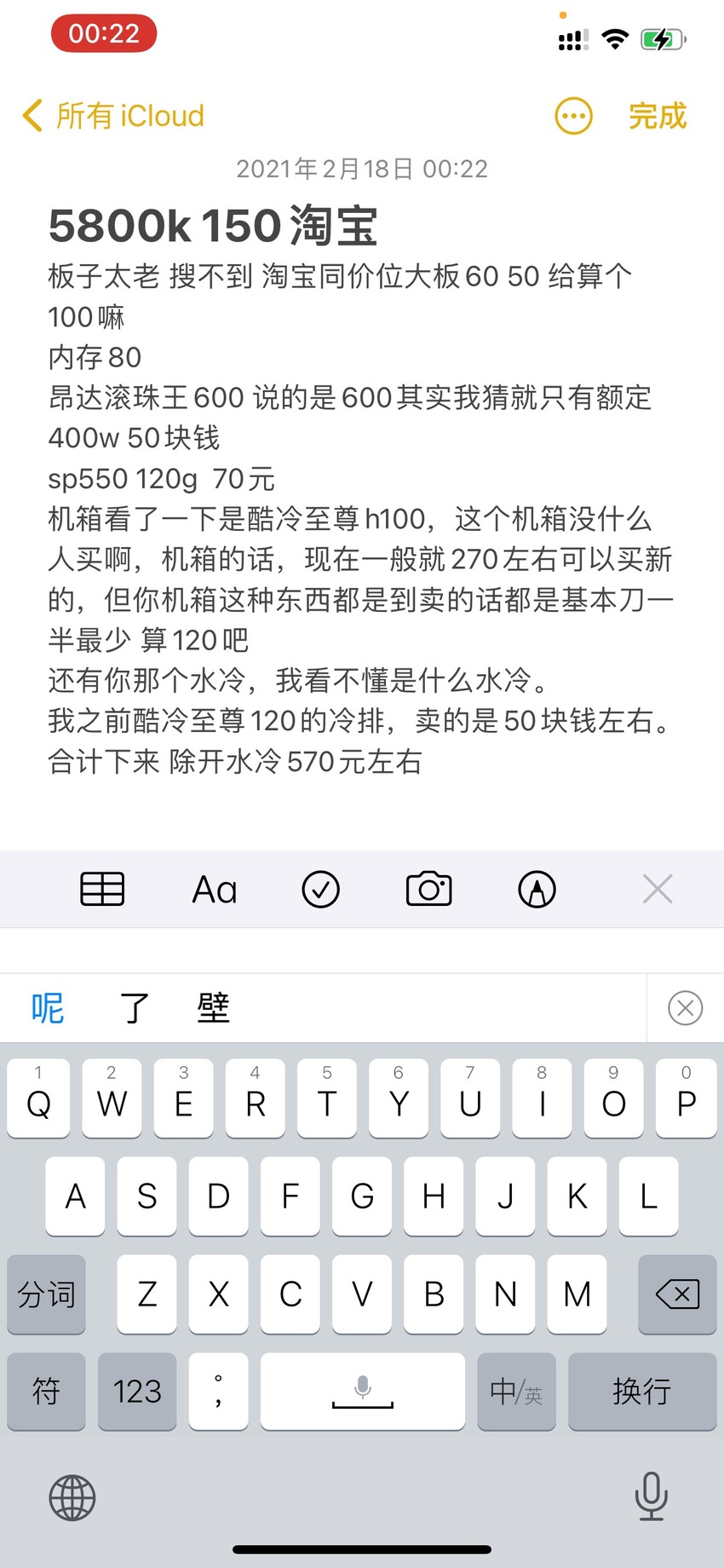Dismiss the keyboard suggestion bar

(686, 1008)
